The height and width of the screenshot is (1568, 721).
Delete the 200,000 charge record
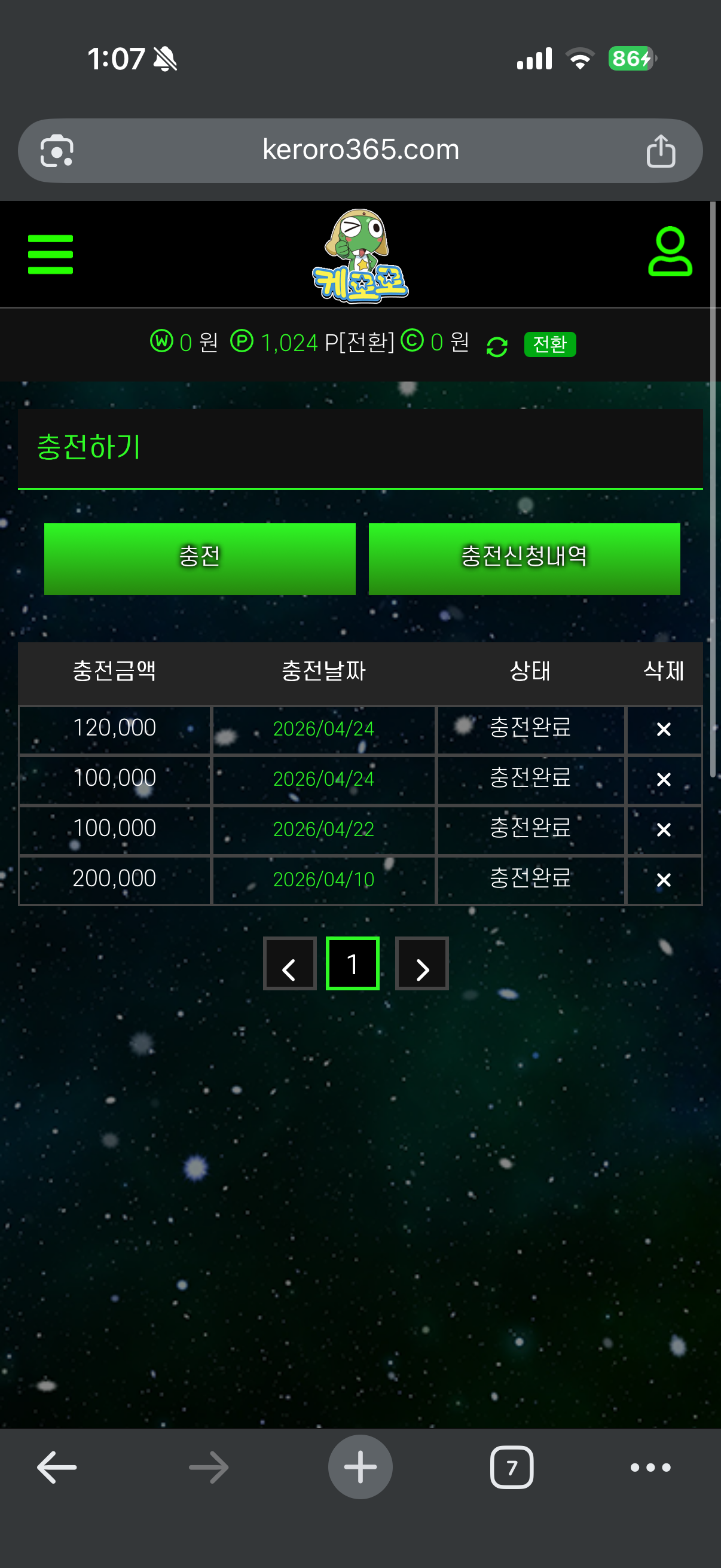pos(664,880)
